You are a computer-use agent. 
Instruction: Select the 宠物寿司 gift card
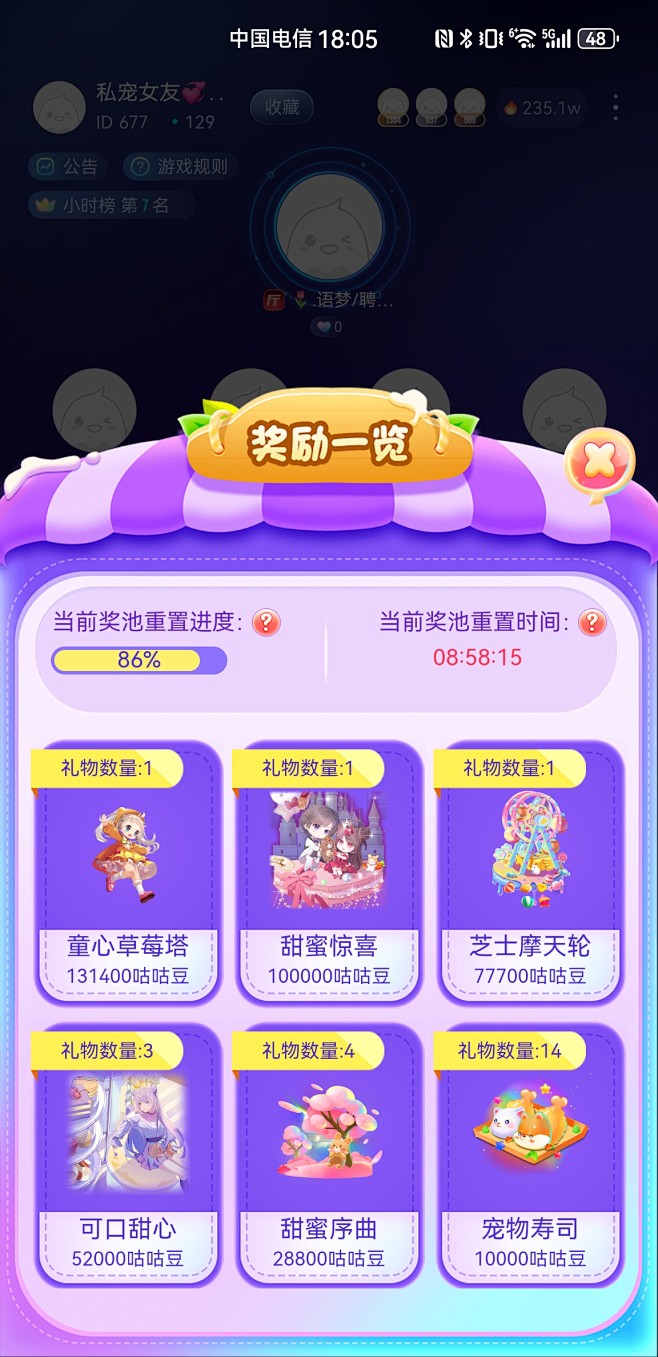[530, 1154]
